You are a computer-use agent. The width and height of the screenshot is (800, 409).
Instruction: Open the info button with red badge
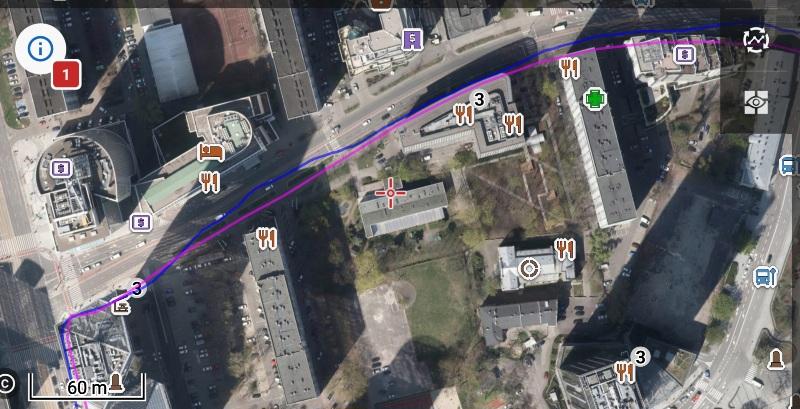pyautogui.click(x=40, y=48)
